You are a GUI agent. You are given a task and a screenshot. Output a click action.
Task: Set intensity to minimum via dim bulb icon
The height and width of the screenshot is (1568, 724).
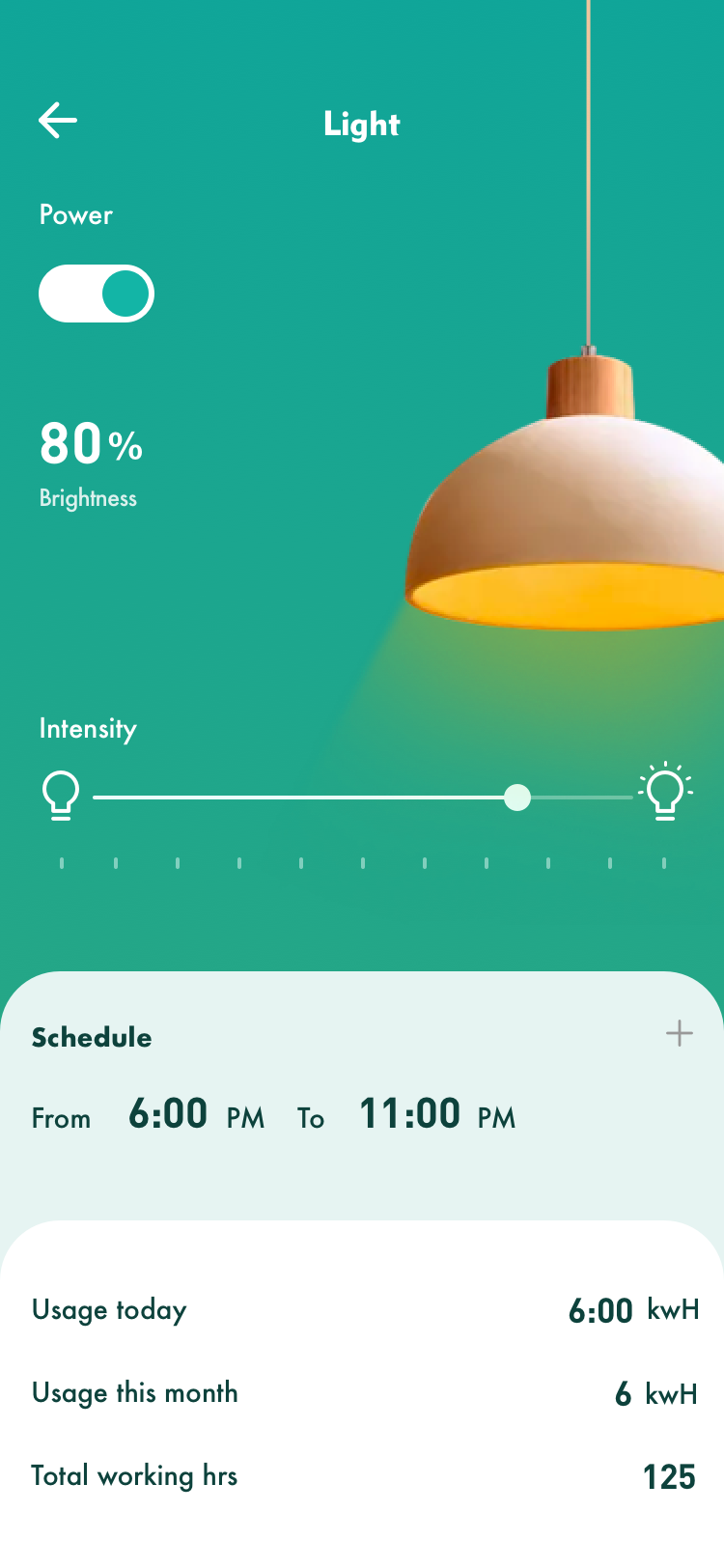point(60,796)
